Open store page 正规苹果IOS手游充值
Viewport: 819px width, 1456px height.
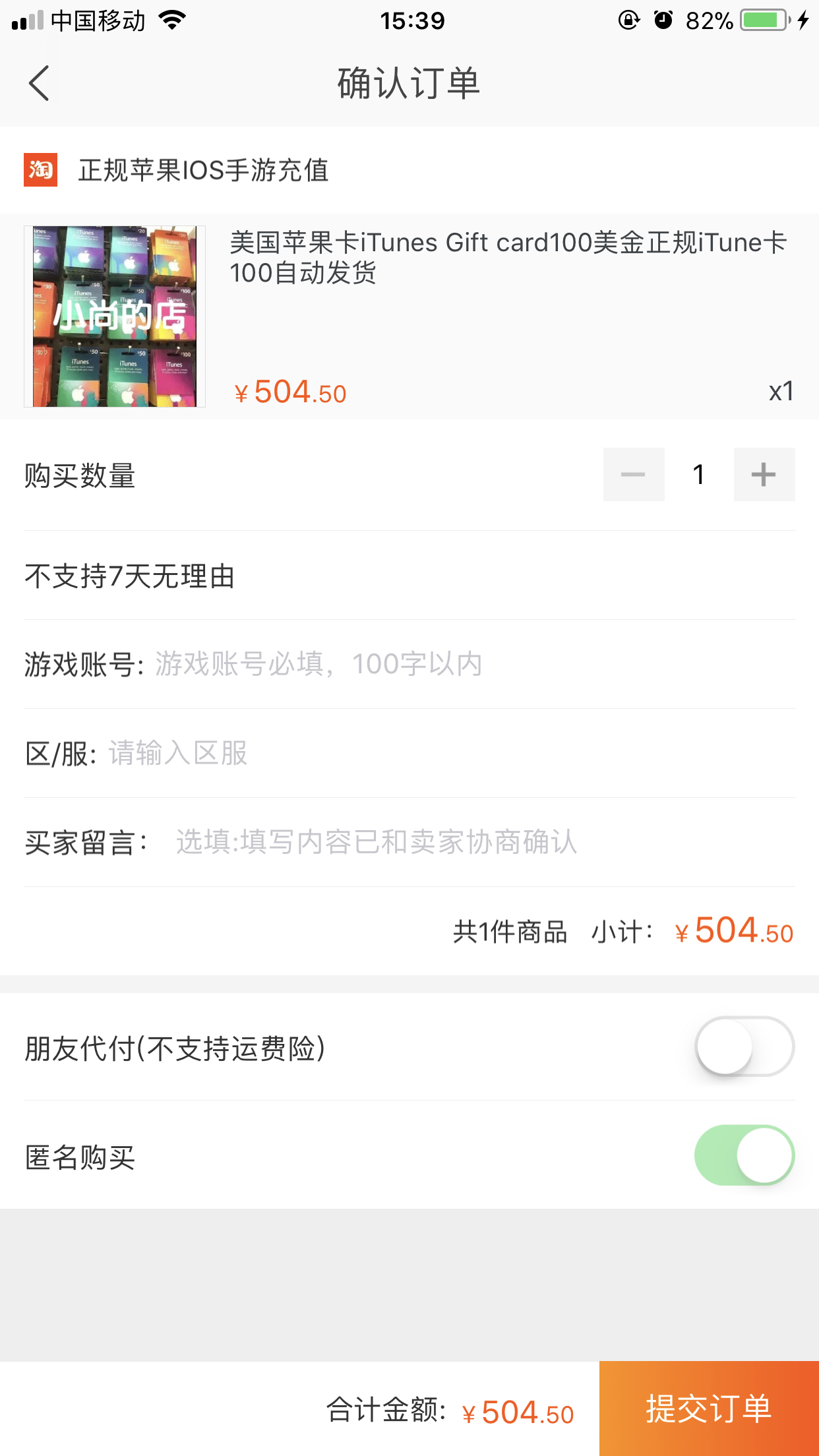click(x=204, y=171)
